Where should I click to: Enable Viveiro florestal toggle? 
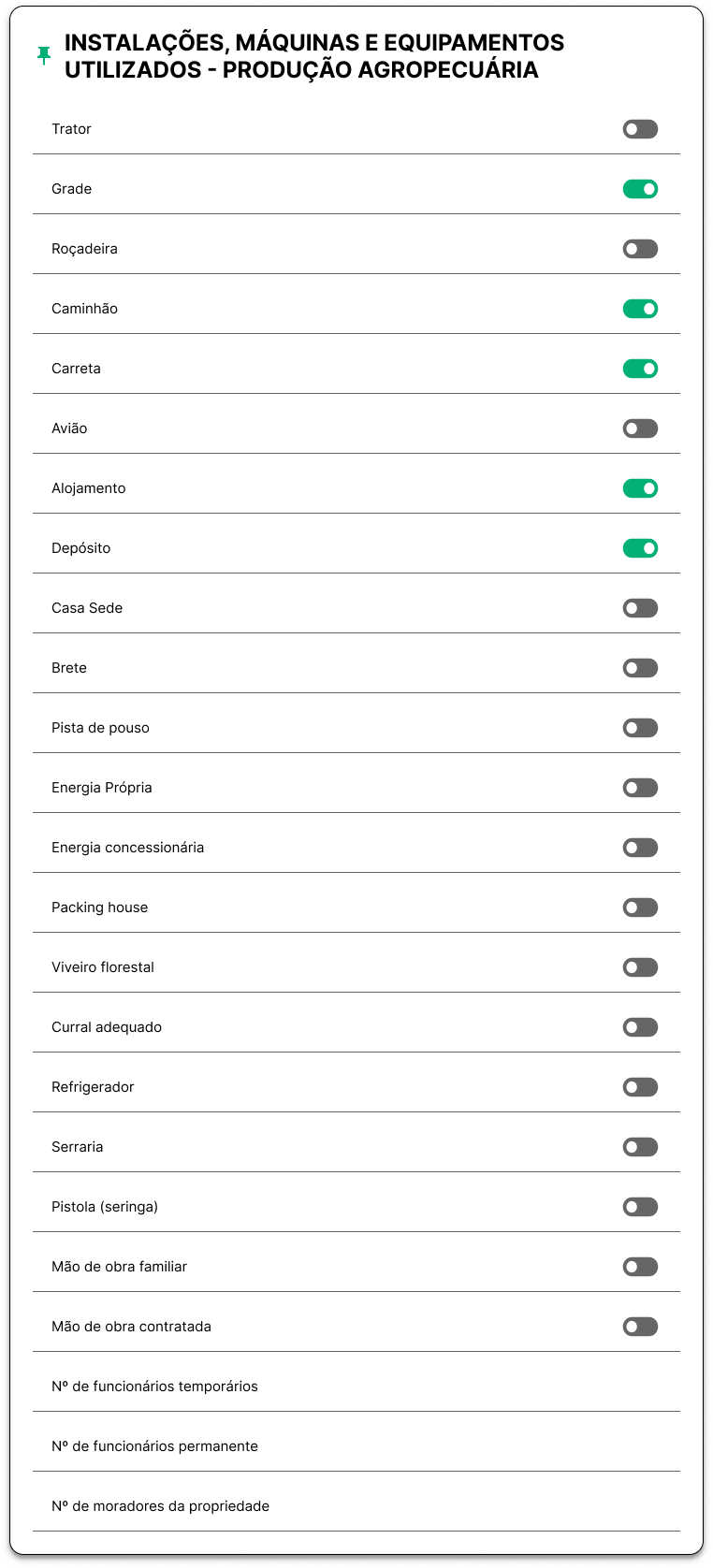640,967
